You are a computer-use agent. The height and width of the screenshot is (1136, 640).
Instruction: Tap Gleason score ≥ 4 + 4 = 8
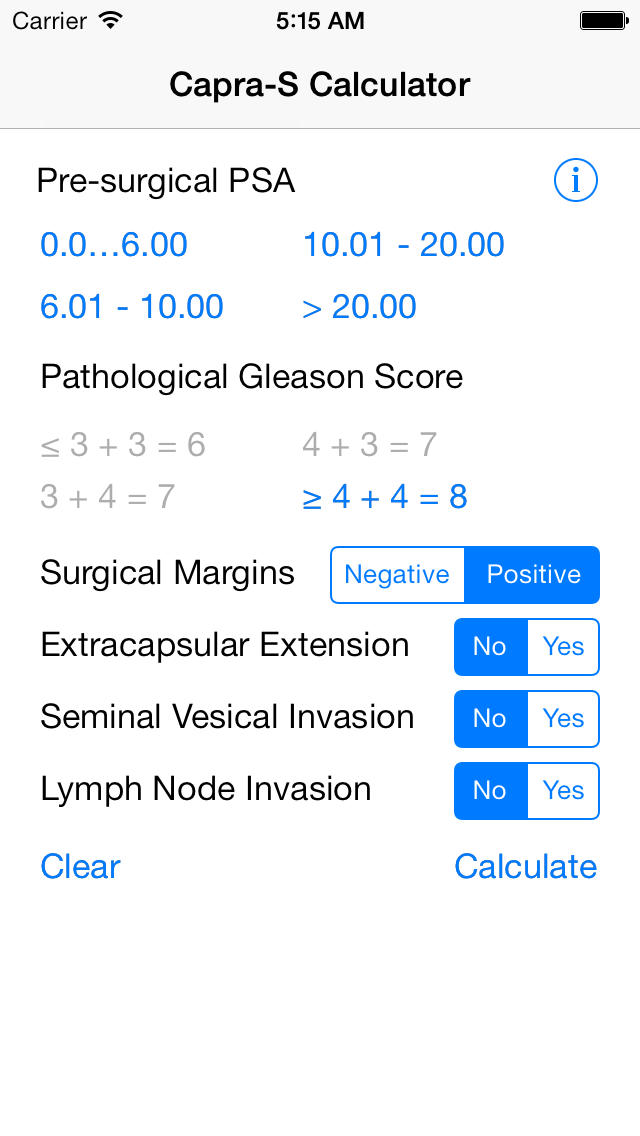pyautogui.click(x=385, y=497)
